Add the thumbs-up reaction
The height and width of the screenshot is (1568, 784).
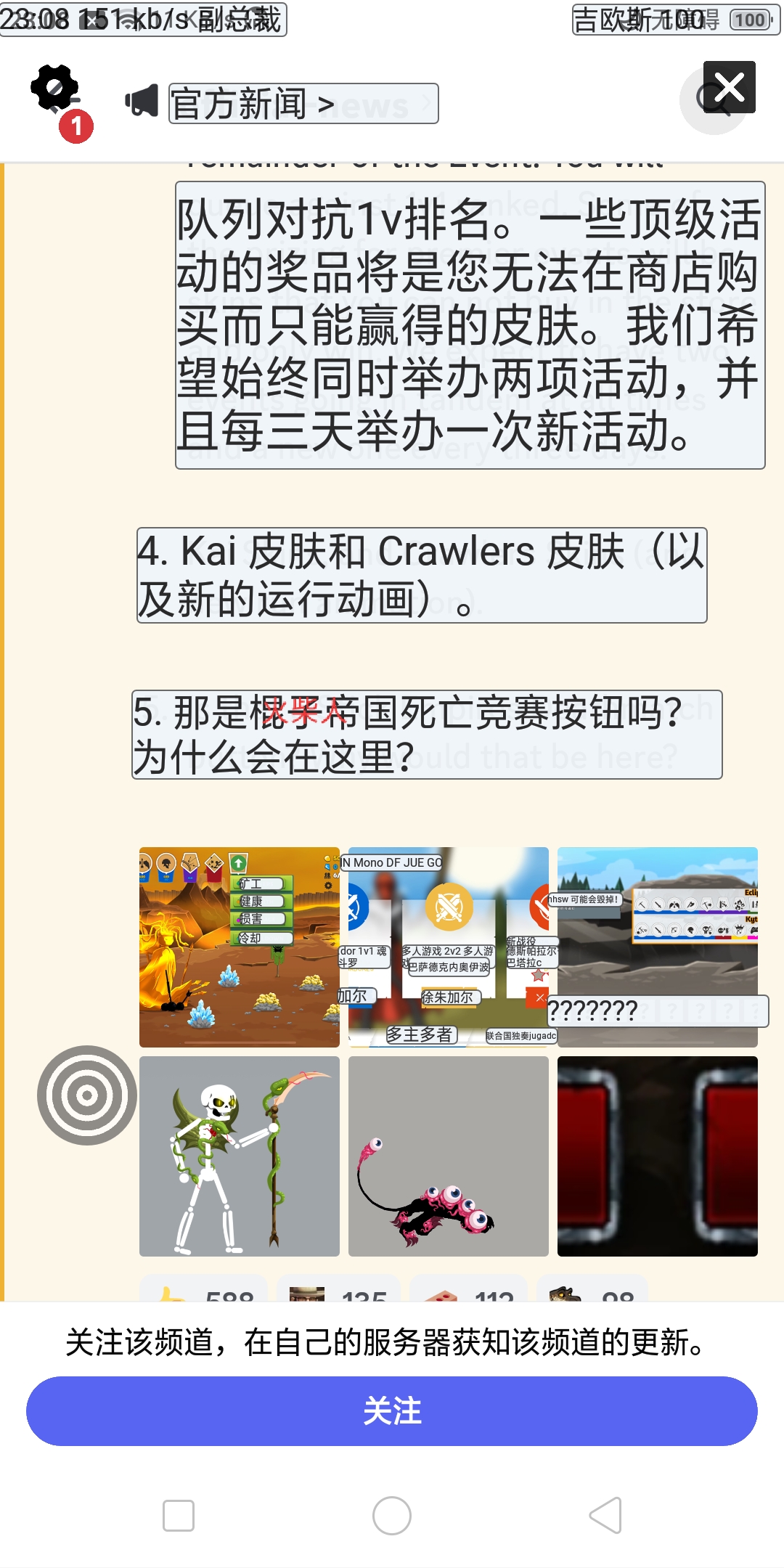[x=203, y=1290]
